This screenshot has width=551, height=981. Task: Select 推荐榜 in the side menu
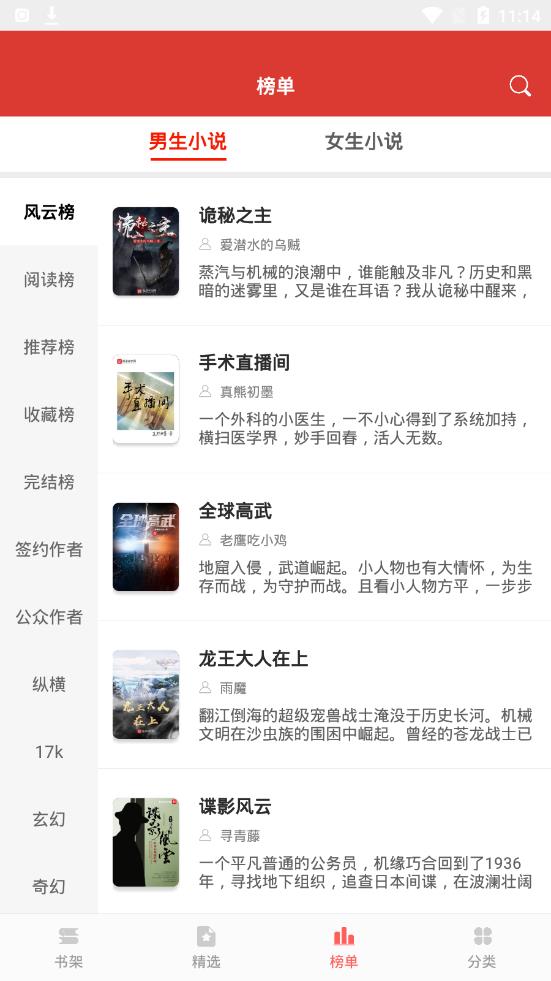[x=49, y=347]
